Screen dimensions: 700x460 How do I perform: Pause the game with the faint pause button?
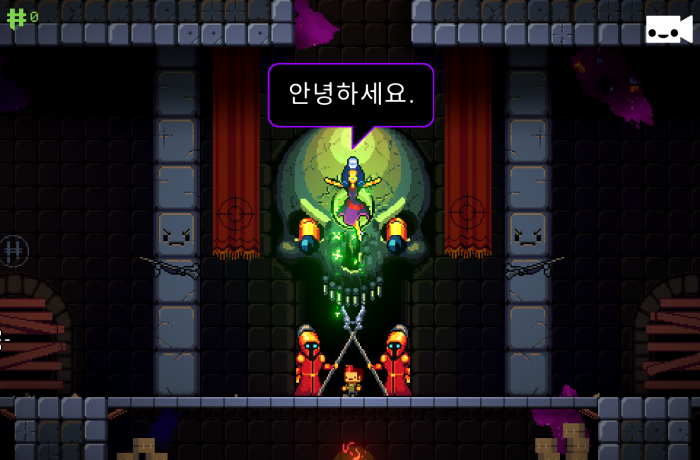coord(13,251)
